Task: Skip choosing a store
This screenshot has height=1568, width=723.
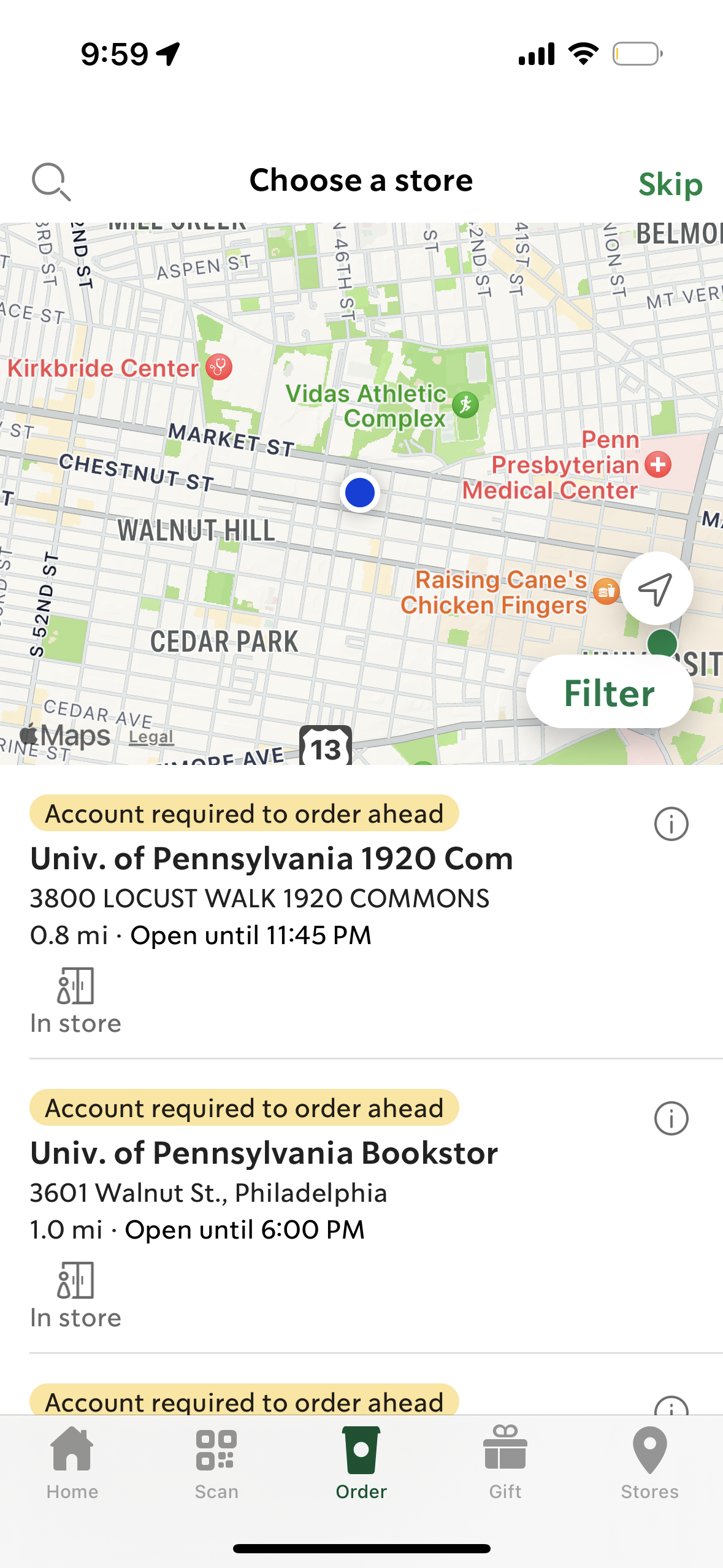Action: tap(670, 182)
